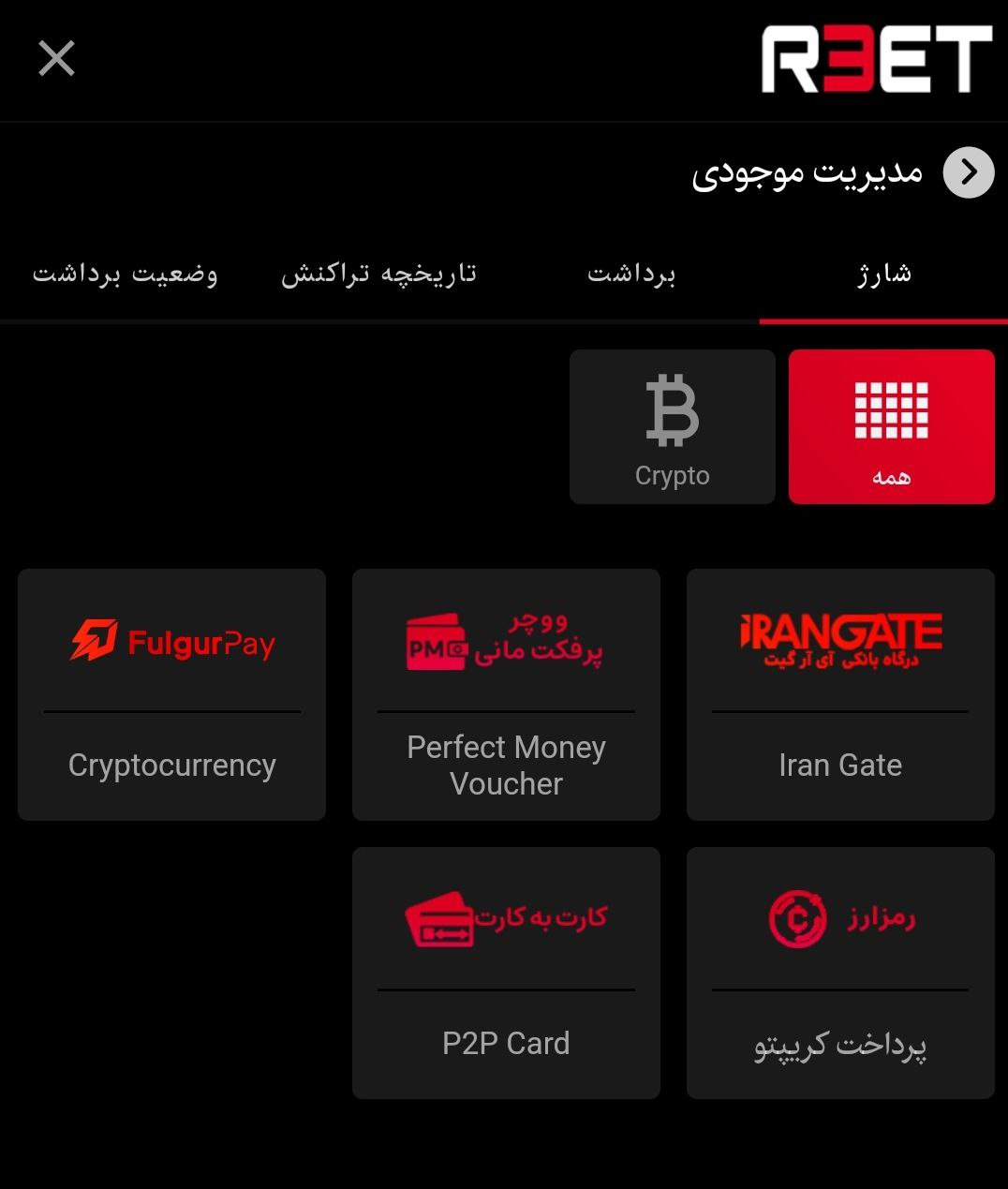Select the همه payment filter
1008x1189 pixels.
coord(891,426)
